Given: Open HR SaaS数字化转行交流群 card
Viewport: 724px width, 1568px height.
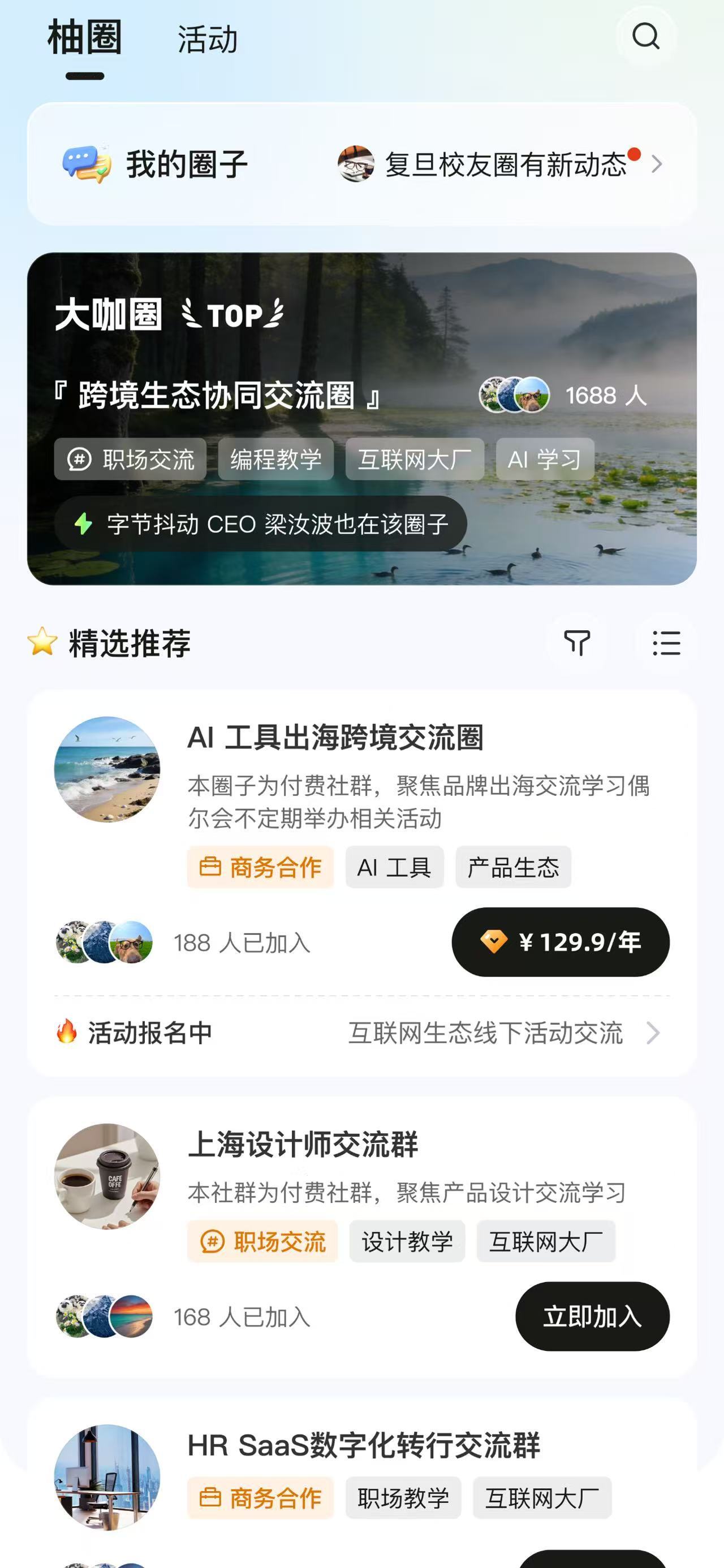Looking at the screenshot, I should click(363, 1446).
